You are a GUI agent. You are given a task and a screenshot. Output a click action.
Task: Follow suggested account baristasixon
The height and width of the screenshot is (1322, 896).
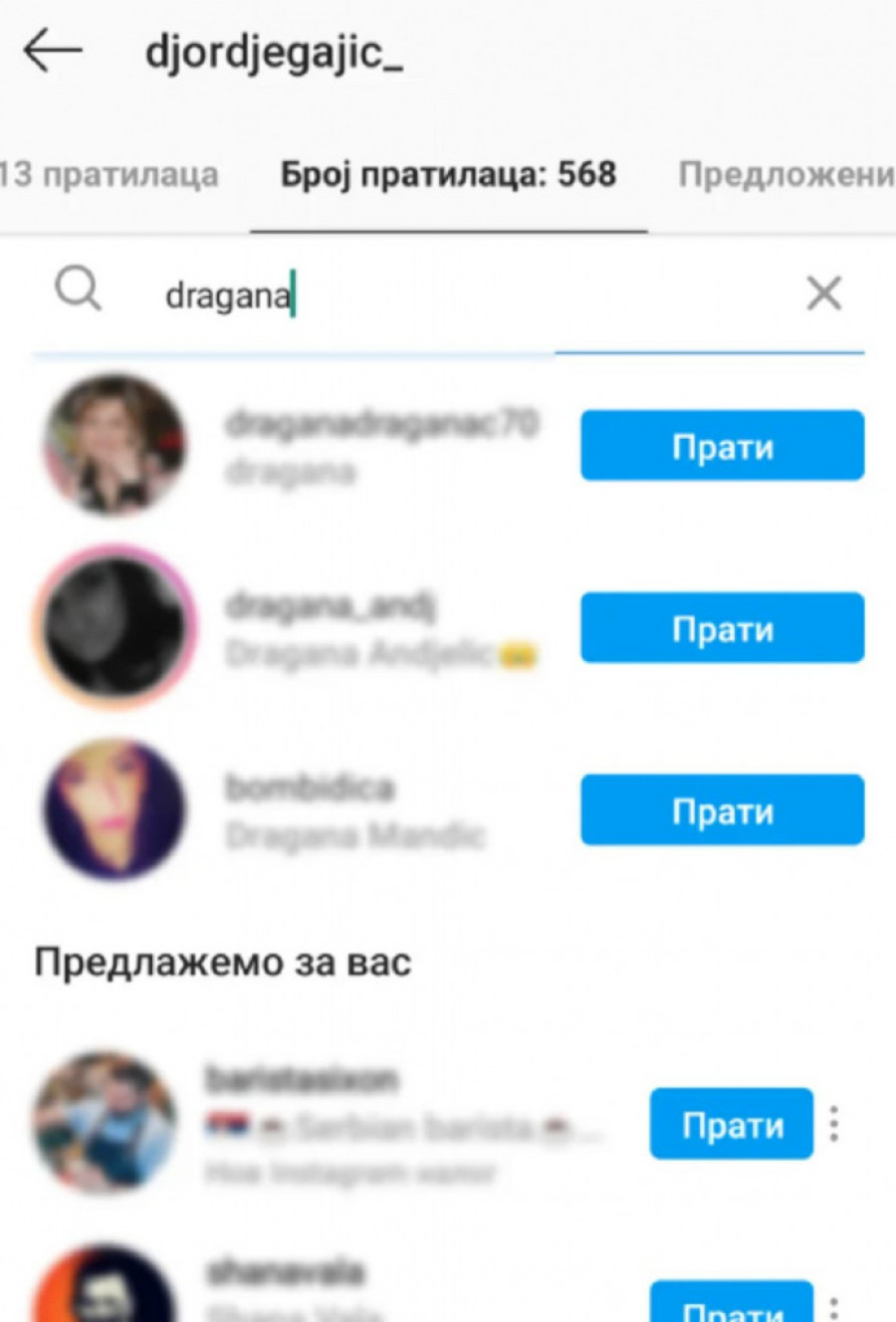pos(731,1124)
